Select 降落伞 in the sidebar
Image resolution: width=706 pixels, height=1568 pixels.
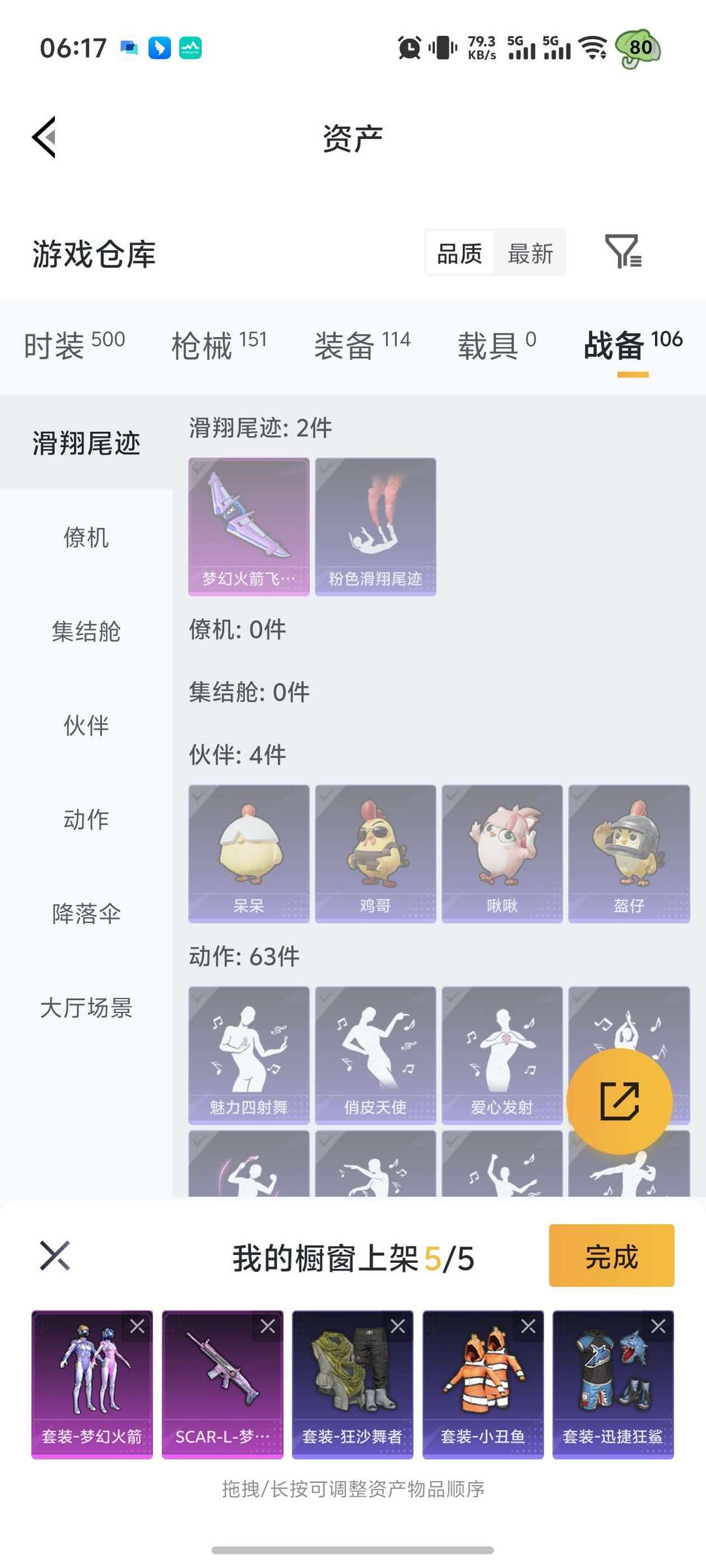pos(86,913)
